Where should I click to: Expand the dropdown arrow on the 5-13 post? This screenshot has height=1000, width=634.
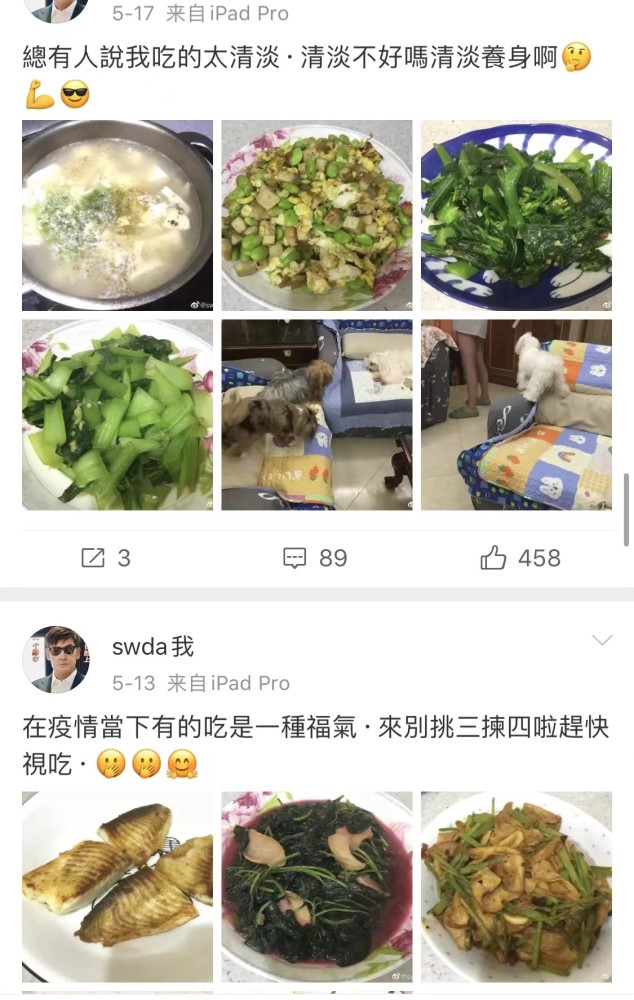click(x=602, y=640)
